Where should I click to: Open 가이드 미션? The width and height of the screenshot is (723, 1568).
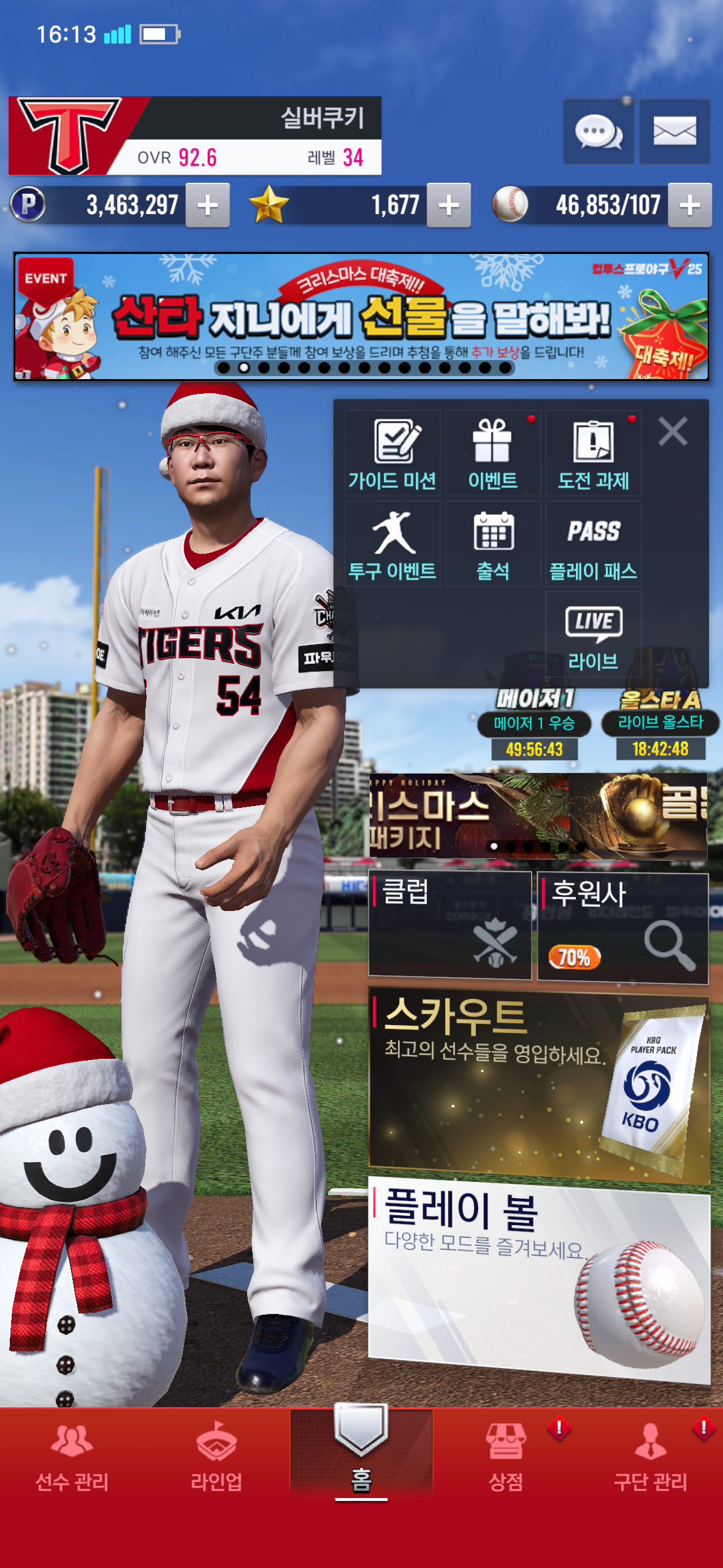(392, 454)
